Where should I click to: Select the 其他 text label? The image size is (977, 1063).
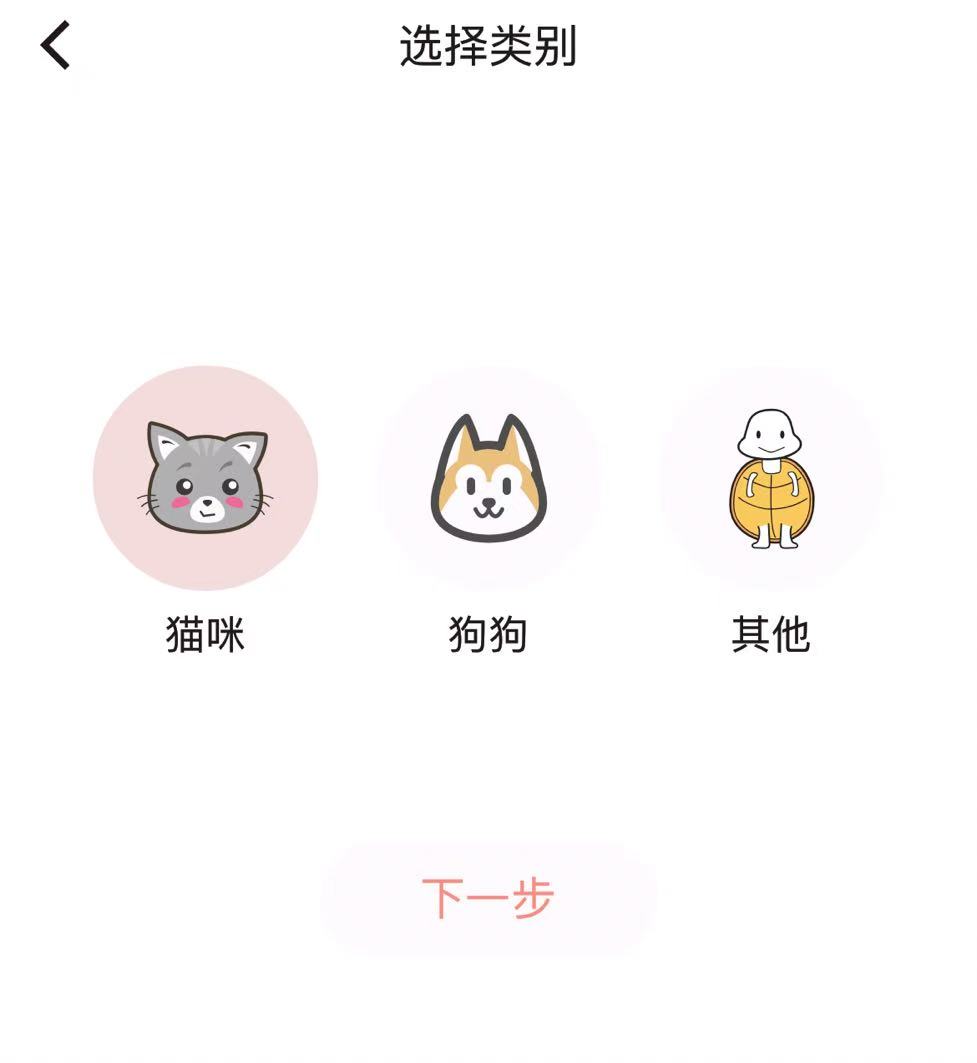click(x=768, y=633)
